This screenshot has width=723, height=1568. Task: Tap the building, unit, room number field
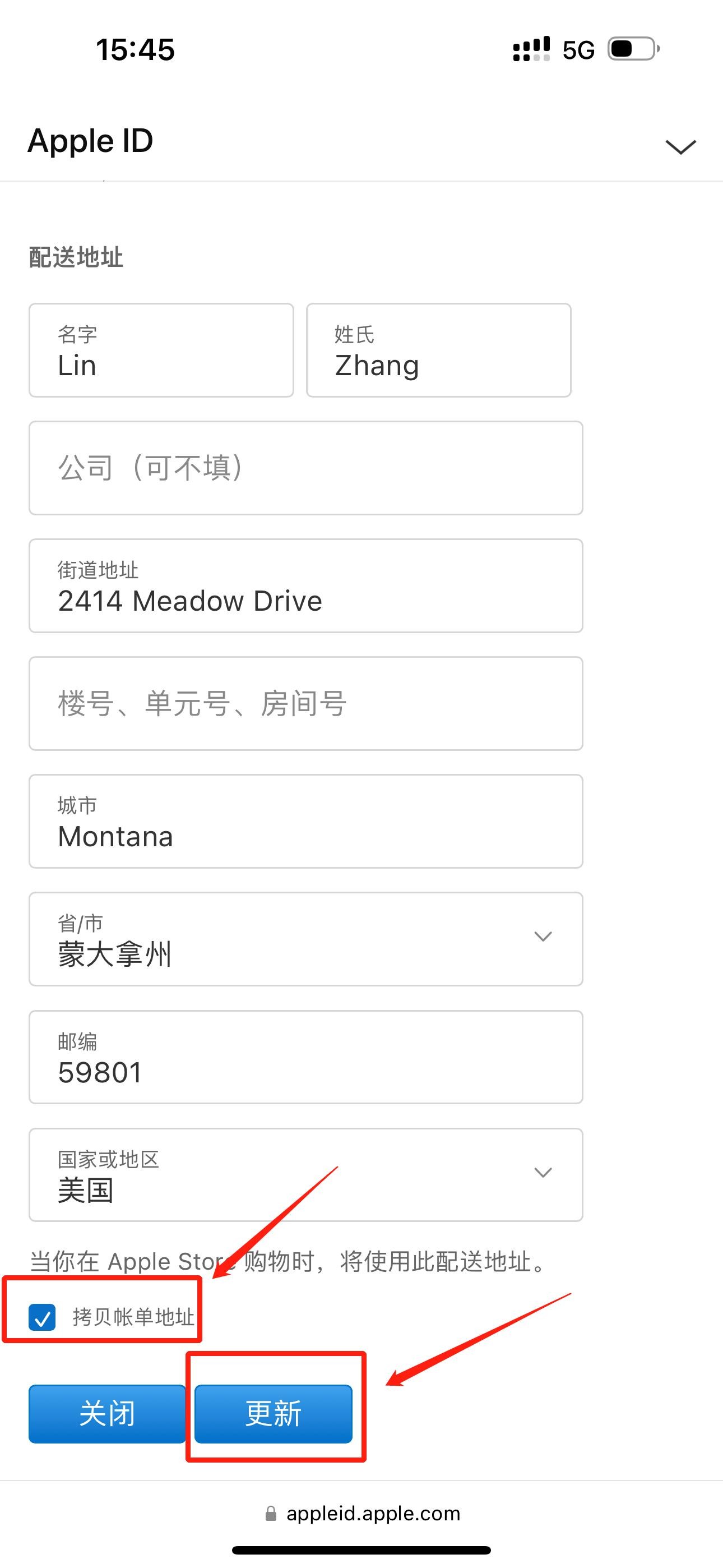tap(305, 704)
